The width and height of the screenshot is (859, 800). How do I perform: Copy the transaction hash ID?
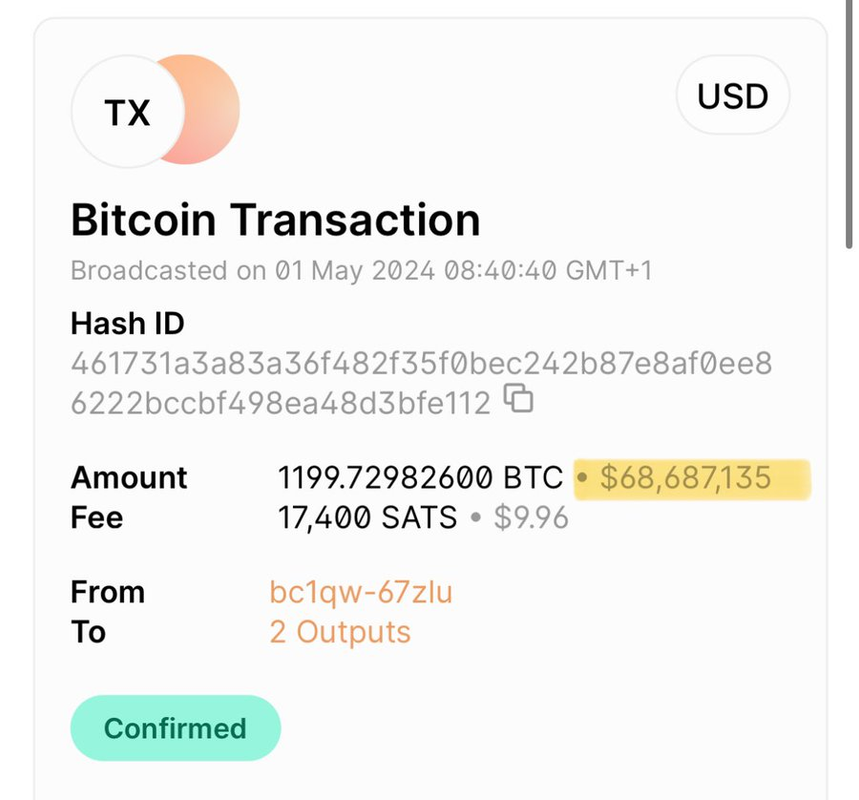(x=518, y=399)
